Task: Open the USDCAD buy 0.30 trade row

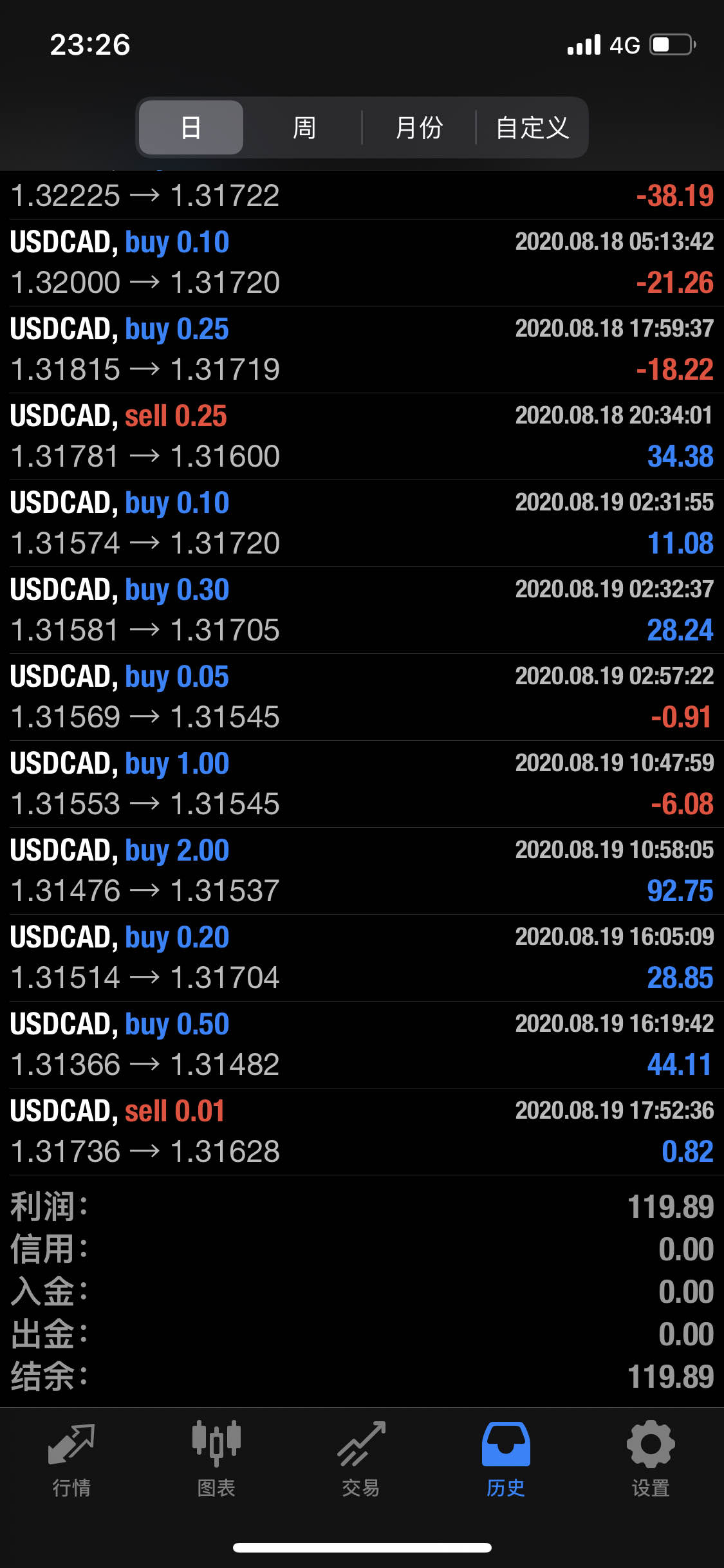Action: tap(362, 610)
